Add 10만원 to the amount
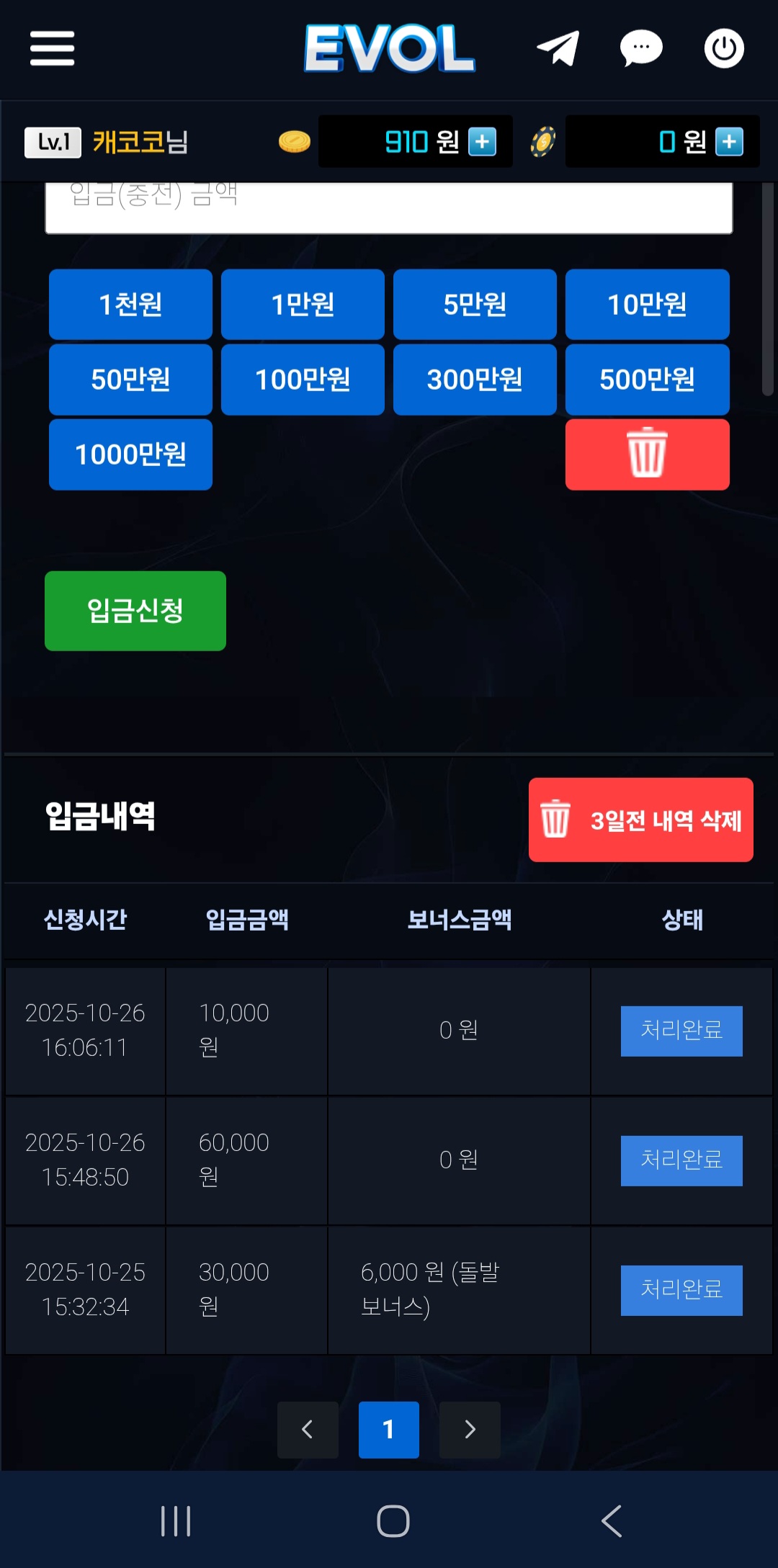Image resolution: width=778 pixels, height=1568 pixels. (647, 305)
